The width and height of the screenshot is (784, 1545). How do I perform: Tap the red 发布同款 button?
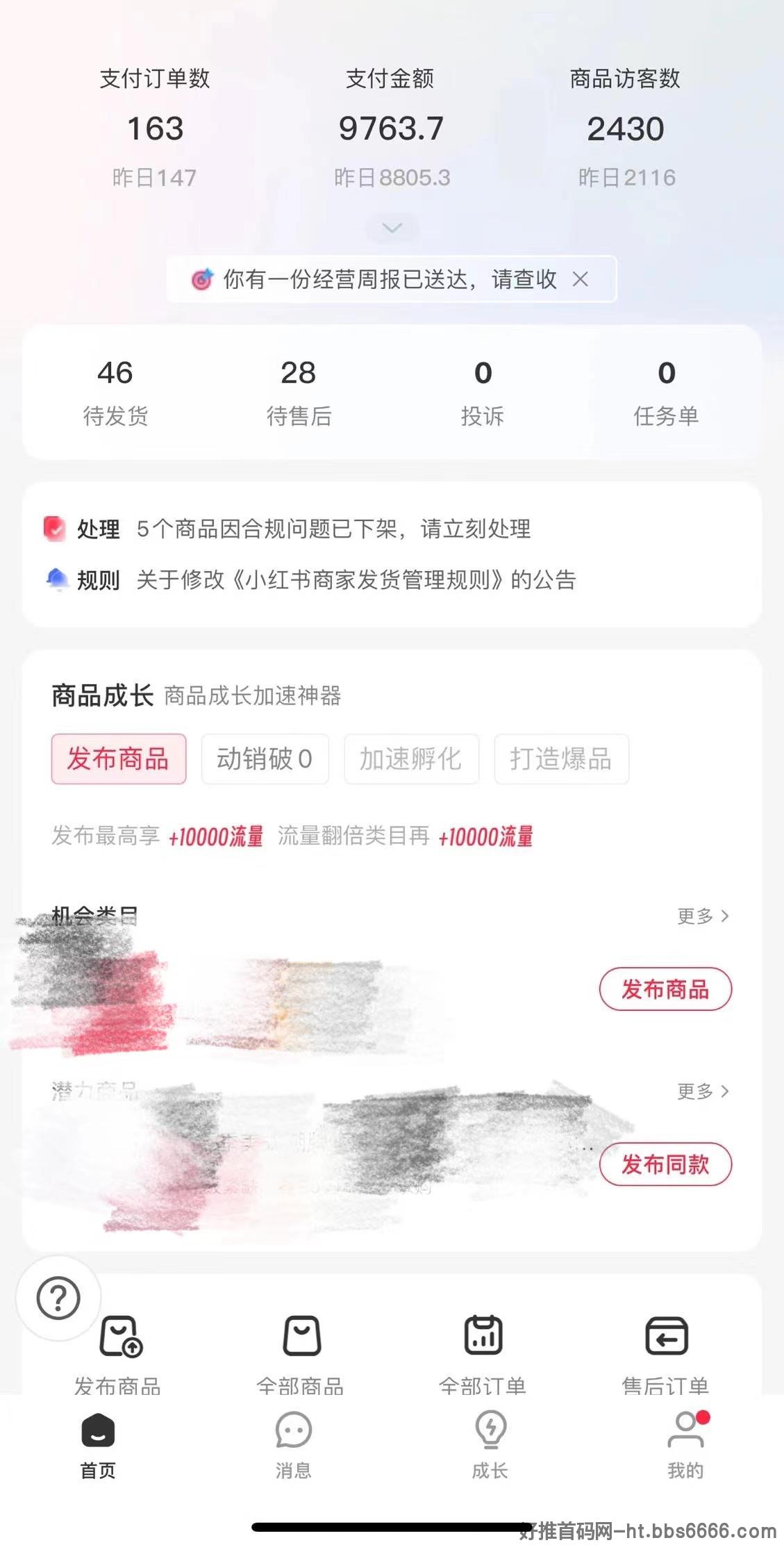click(665, 1164)
